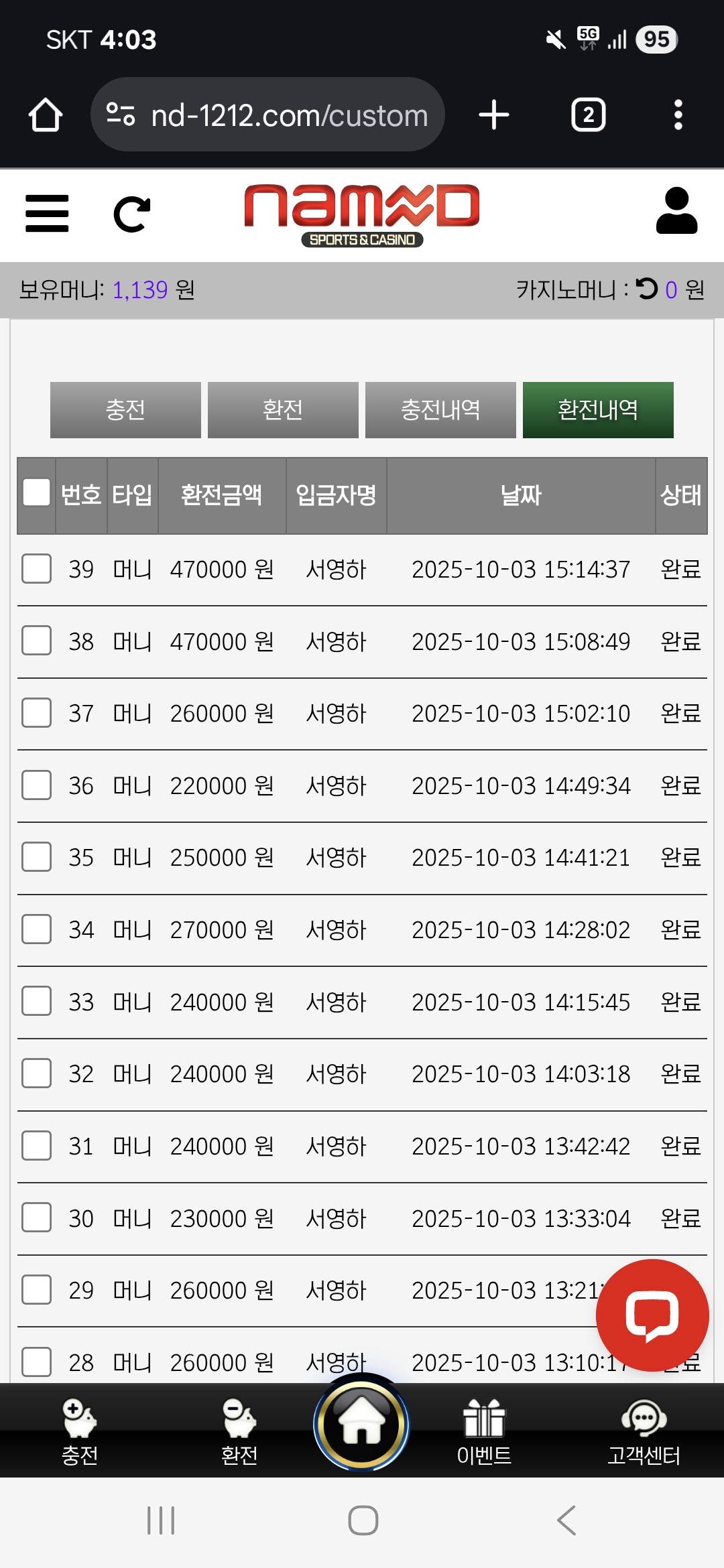Screen dimensions: 724x1568
Task: Refresh the 카지노머니 balance
Action: point(647,289)
